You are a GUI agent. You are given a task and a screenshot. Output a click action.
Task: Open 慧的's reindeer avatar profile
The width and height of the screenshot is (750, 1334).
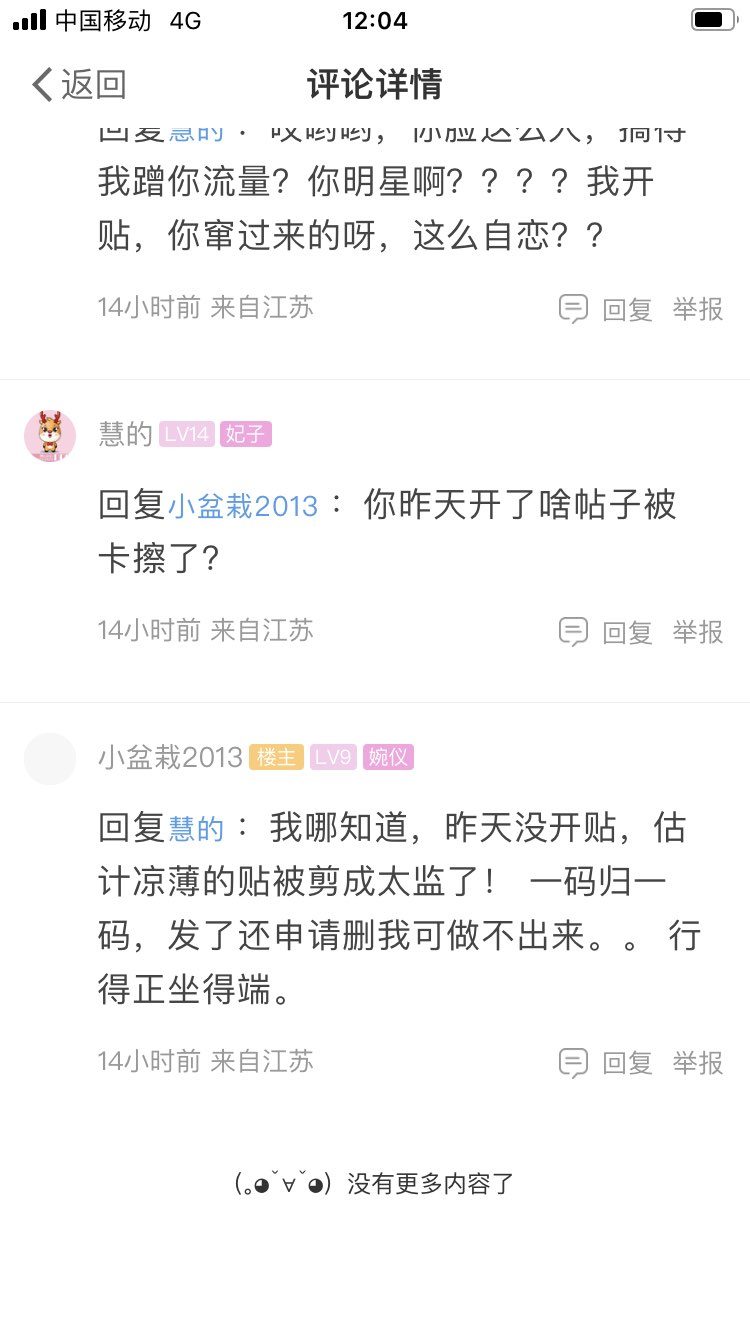[50, 436]
